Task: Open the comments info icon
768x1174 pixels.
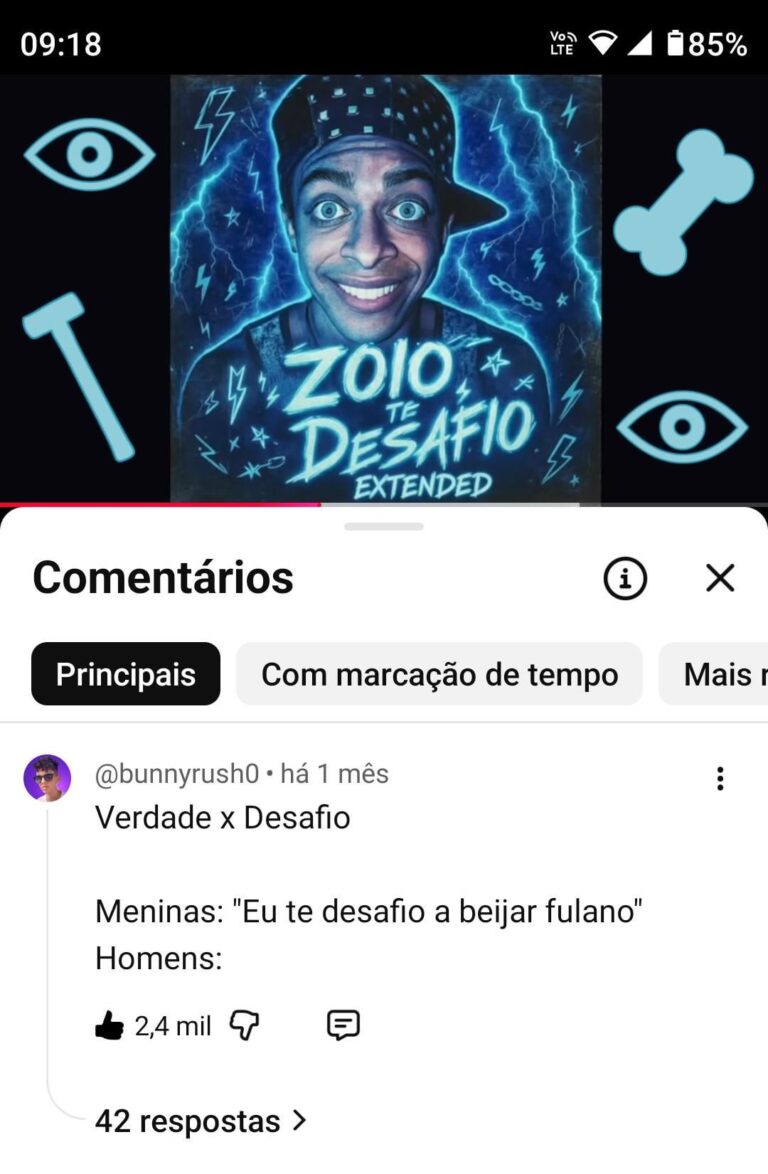Action: [x=626, y=578]
